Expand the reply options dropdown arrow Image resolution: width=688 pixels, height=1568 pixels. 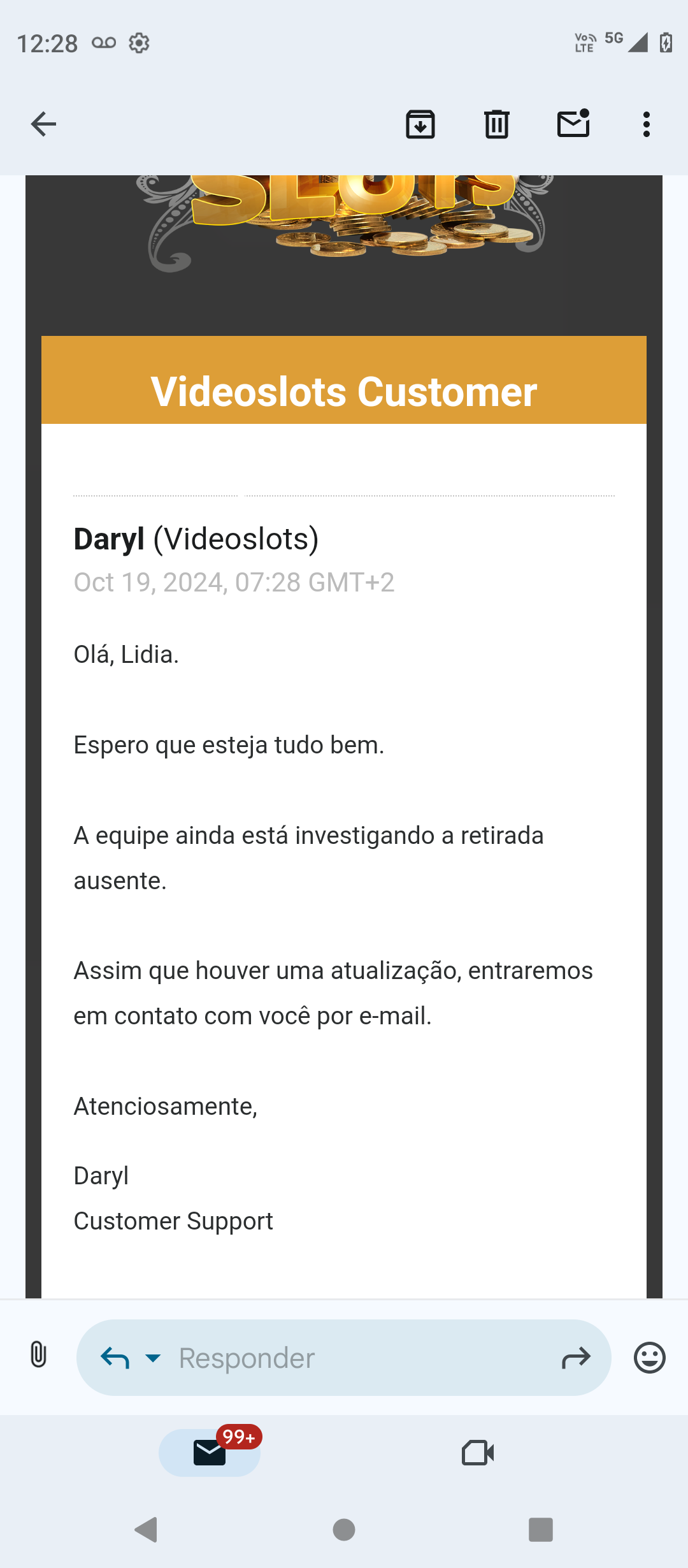(x=153, y=1358)
